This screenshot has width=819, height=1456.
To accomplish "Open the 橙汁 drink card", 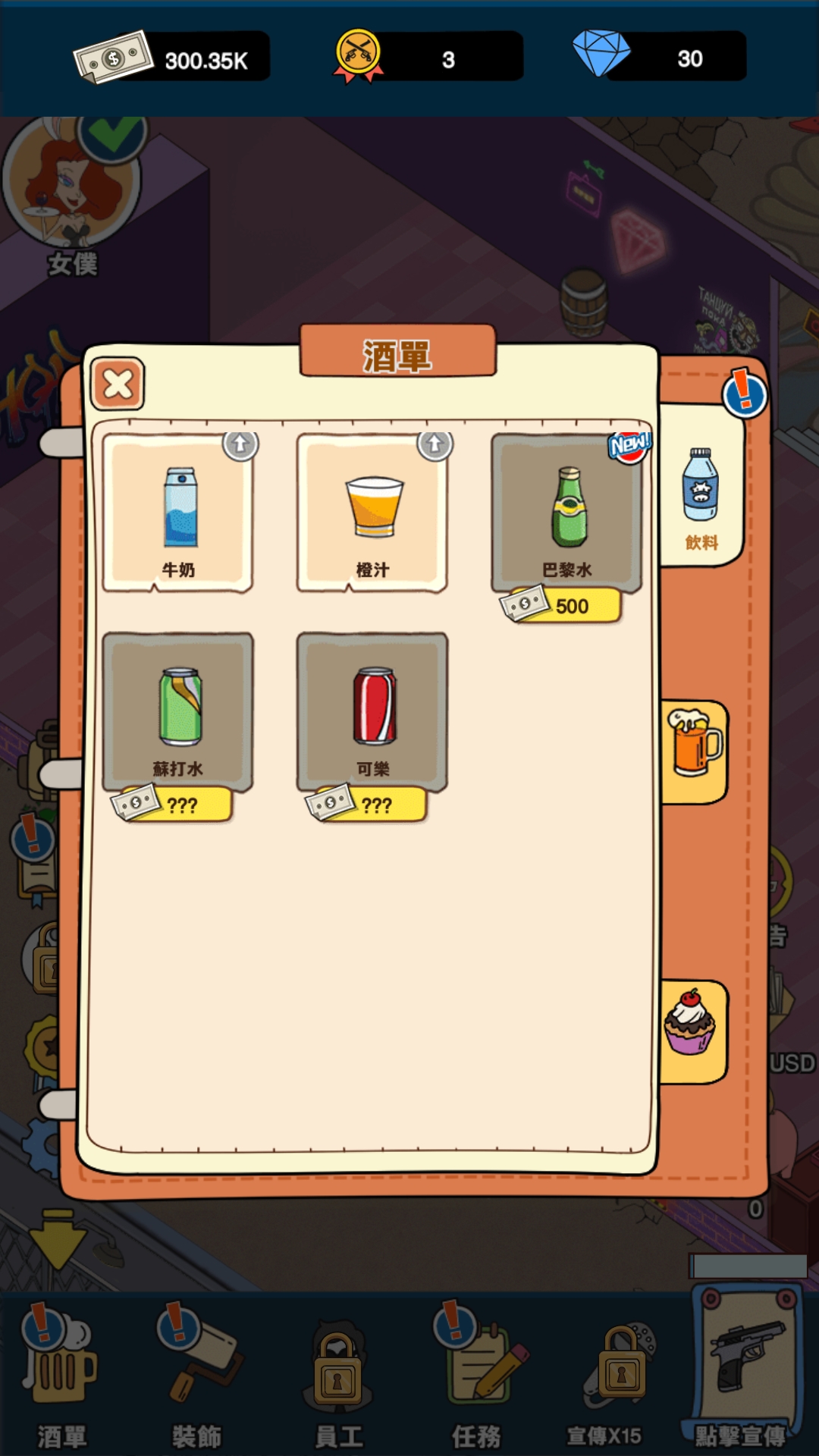I will 372,512.
